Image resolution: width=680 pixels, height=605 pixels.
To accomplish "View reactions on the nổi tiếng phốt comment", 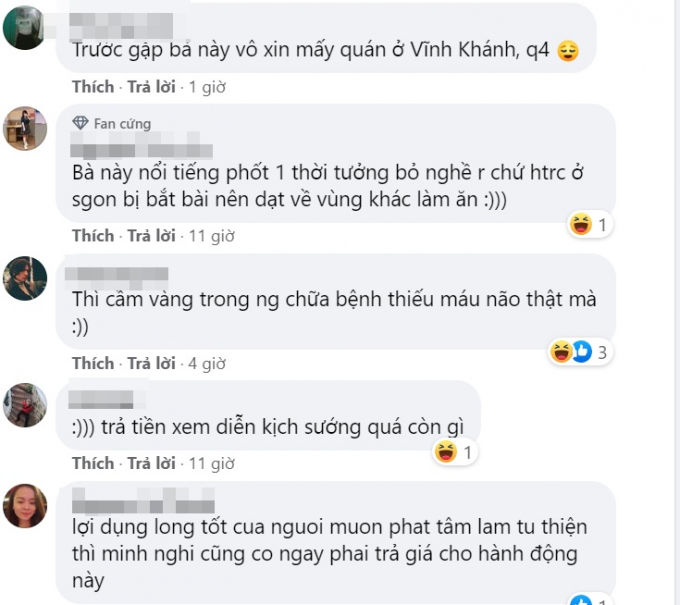I will pos(589,225).
